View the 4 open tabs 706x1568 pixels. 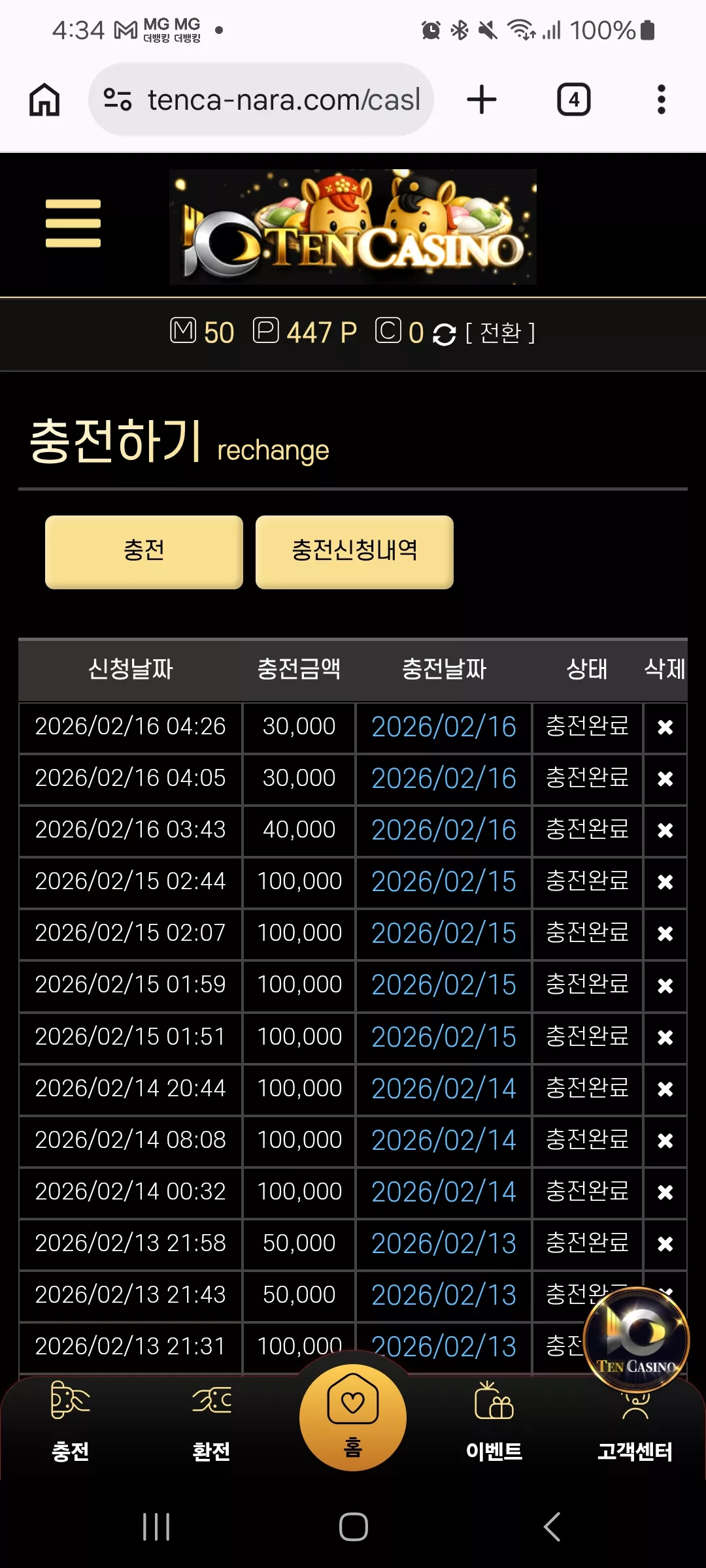tap(573, 100)
